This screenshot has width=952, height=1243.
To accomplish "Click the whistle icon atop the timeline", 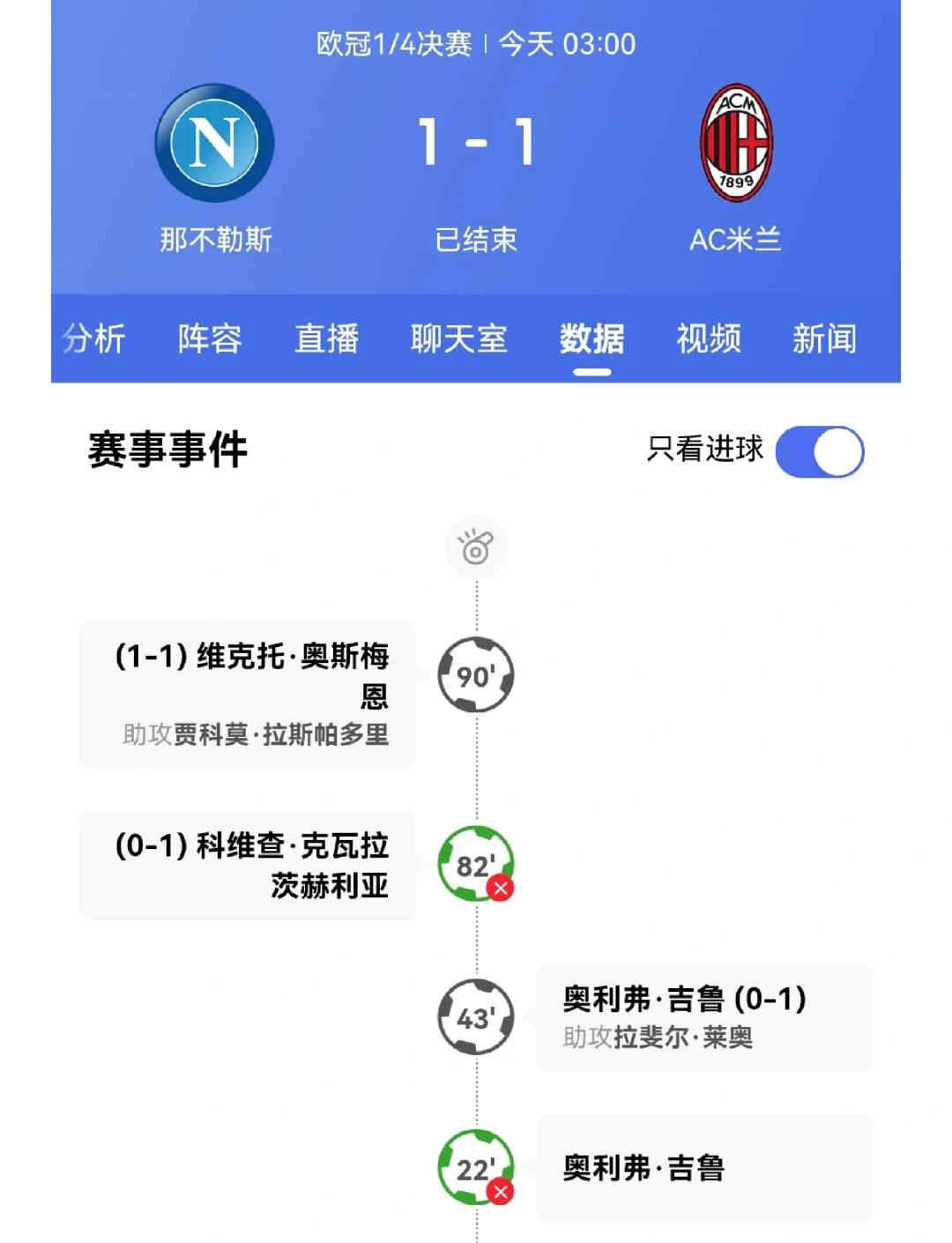I will [478, 547].
